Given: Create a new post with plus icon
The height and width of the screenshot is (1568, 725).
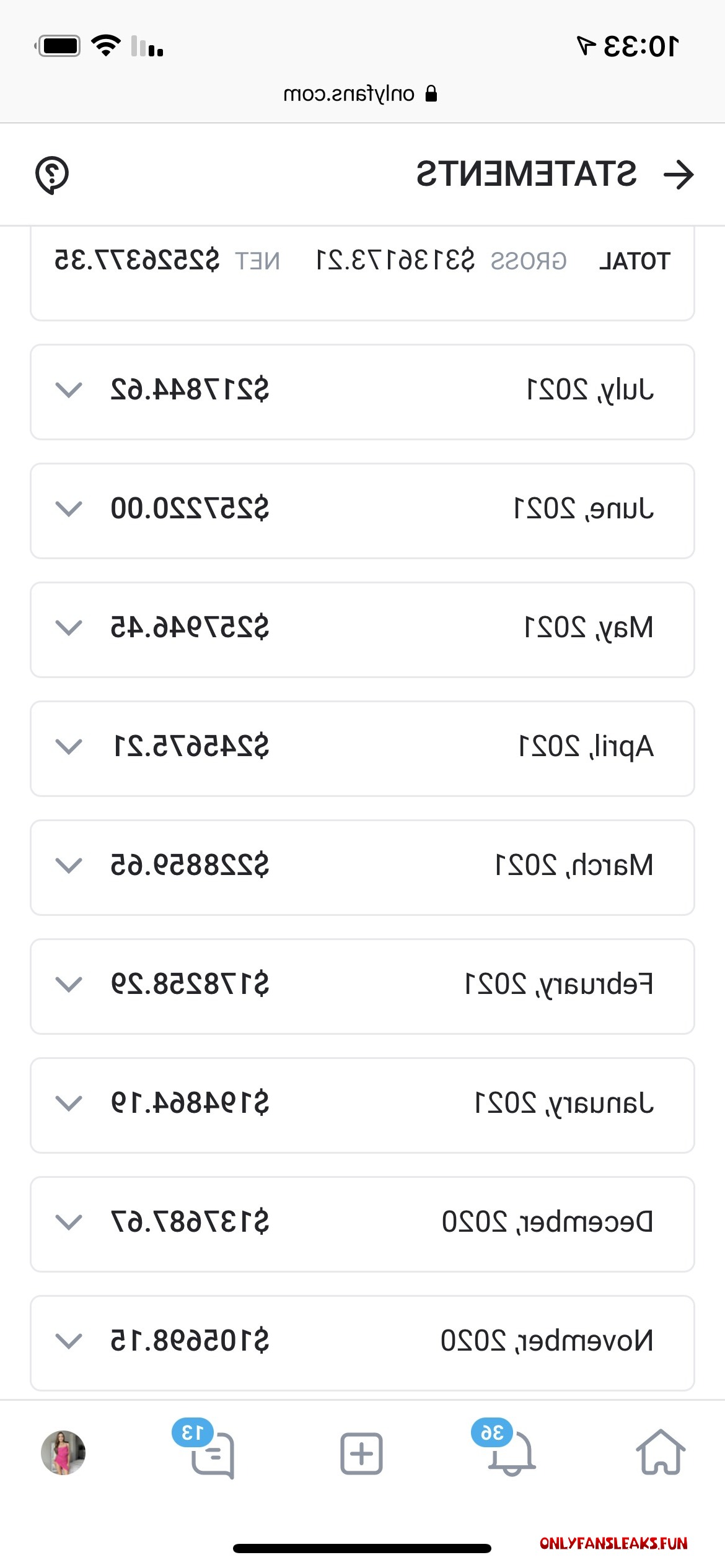Looking at the screenshot, I should click(362, 1453).
